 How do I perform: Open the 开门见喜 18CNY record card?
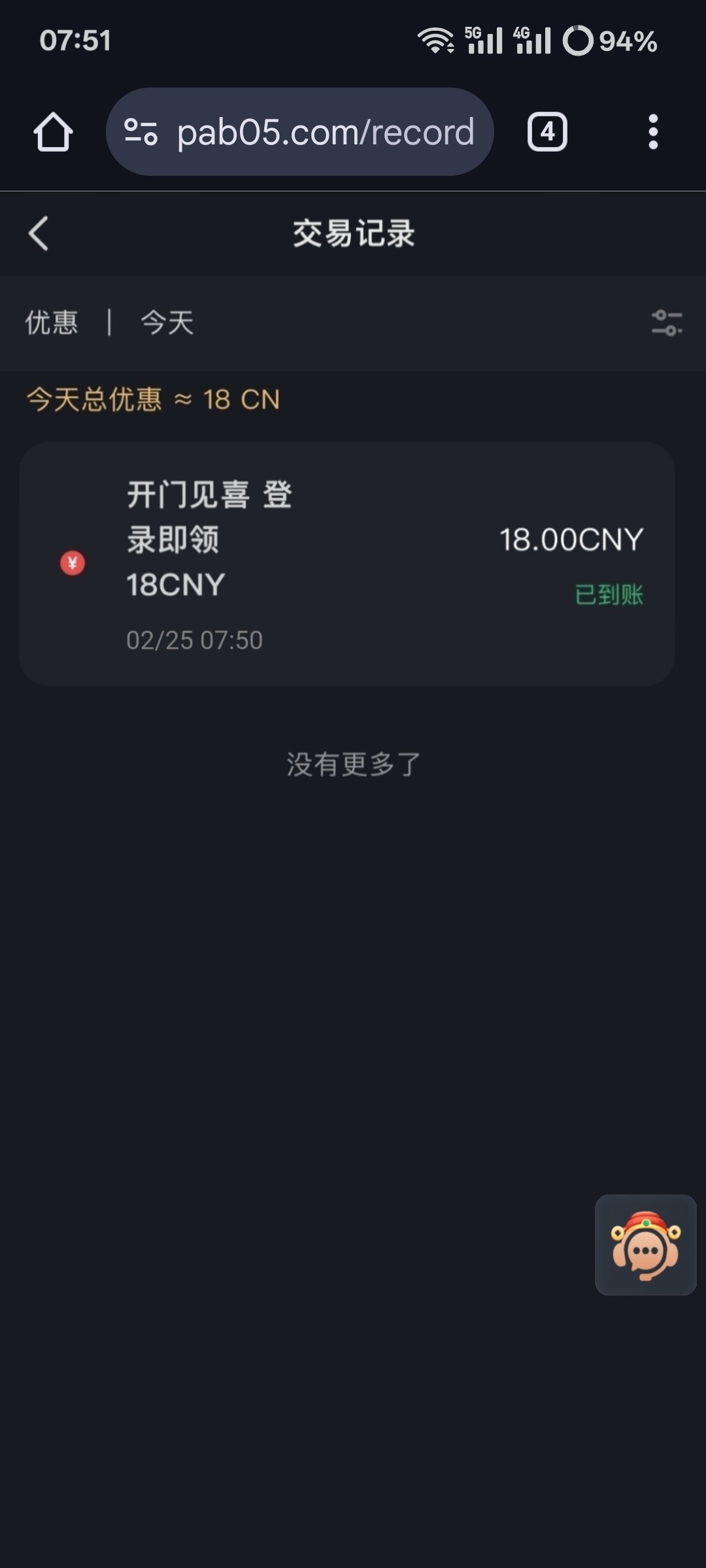tap(347, 563)
